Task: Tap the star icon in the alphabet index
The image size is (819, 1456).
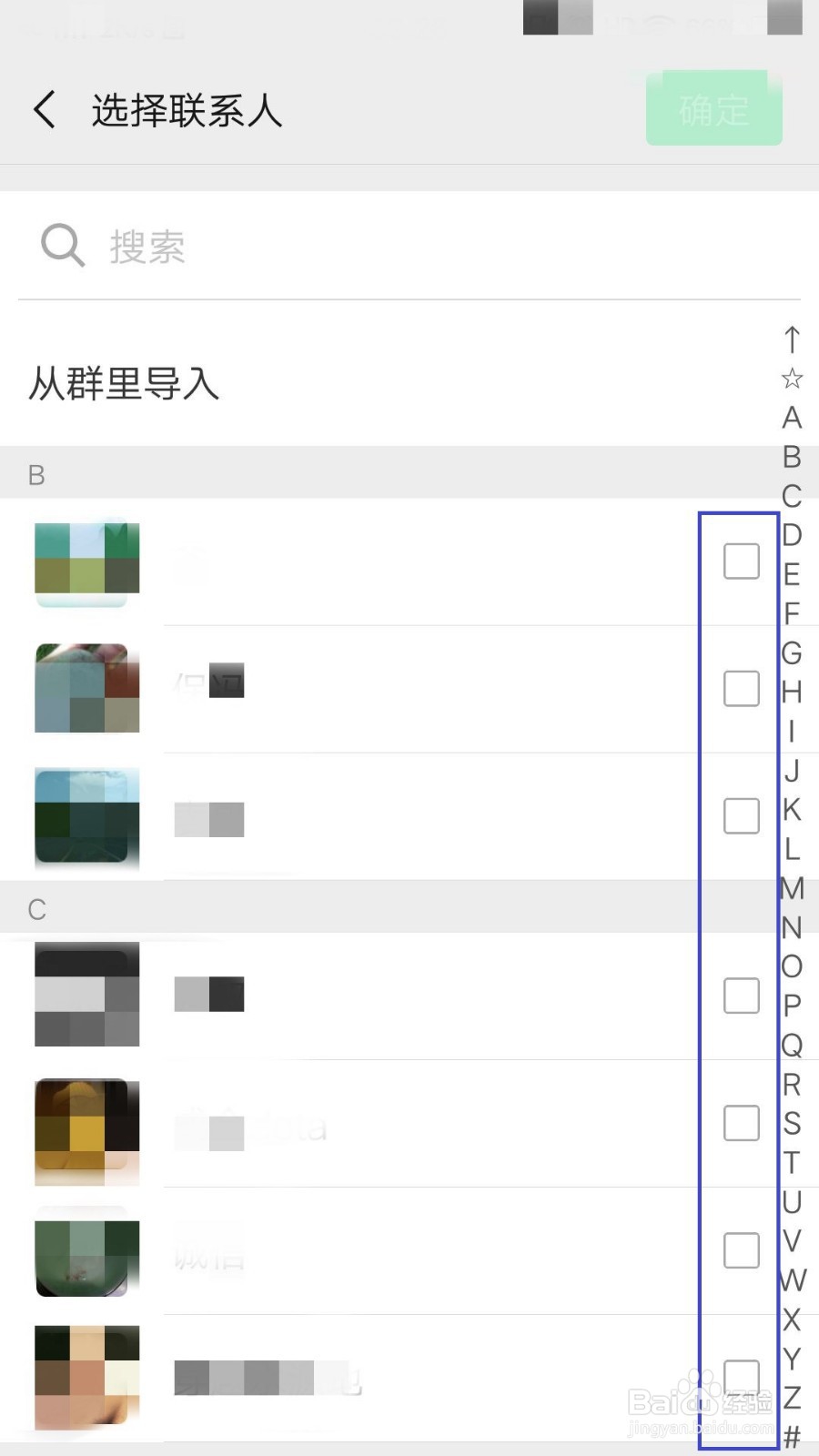Action: coord(793,377)
